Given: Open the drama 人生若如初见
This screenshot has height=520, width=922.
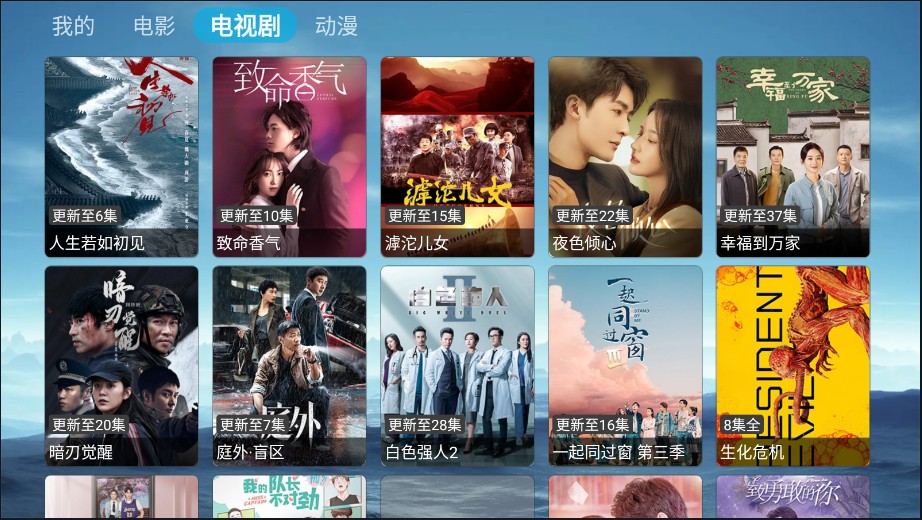Looking at the screenshot, I should (122, 157).
